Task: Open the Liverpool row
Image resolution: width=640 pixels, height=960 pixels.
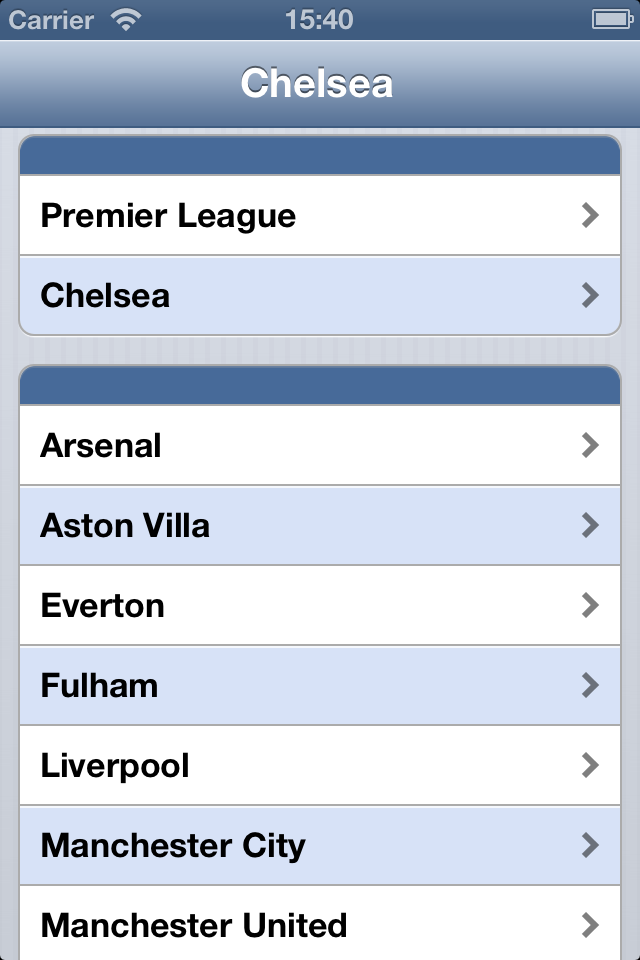Action: coord(320,765)
